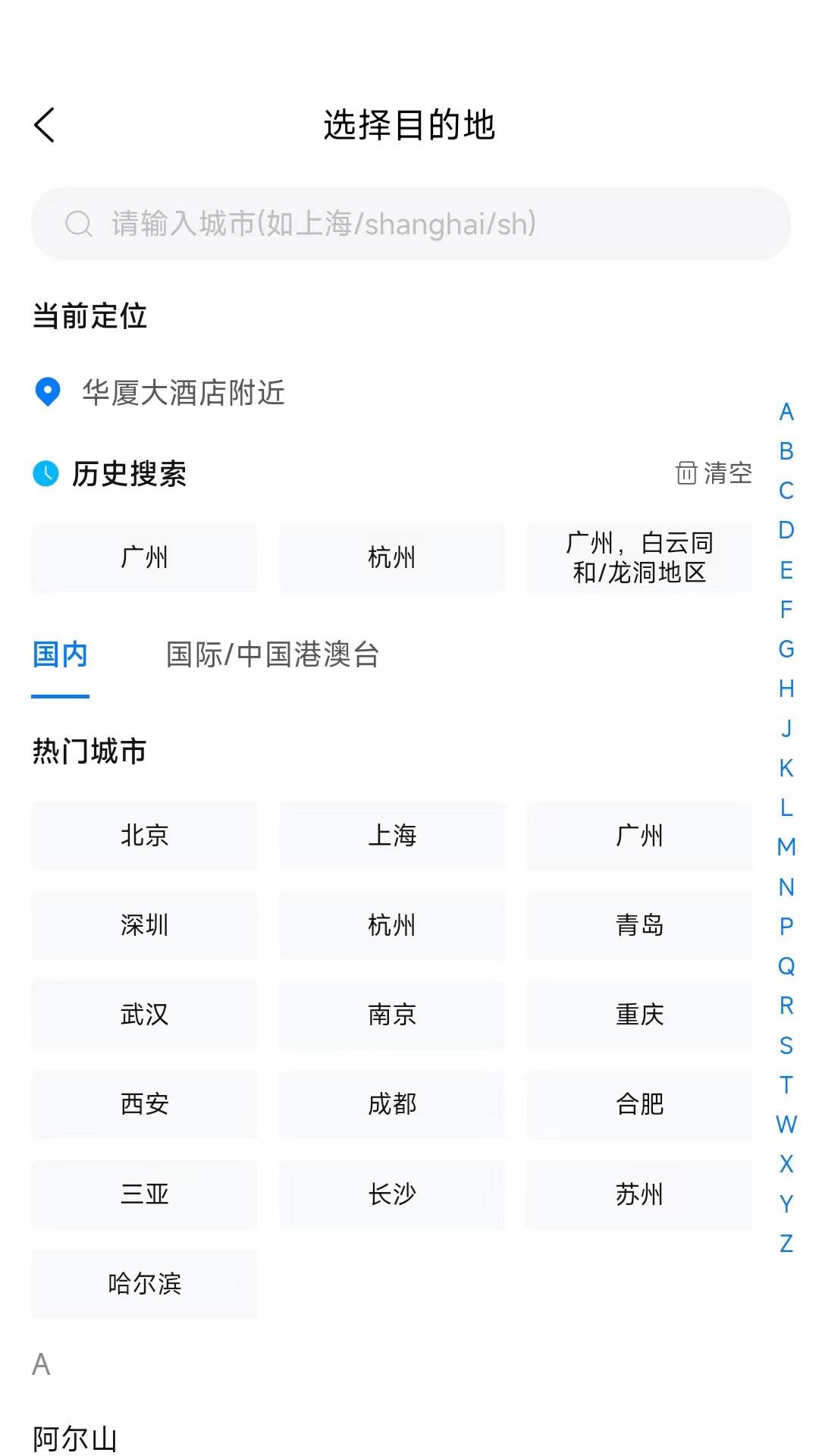The height and width of the screenshot is (1456, 819).
Task: Select 广州 from history search
Action: pos(144,558)
